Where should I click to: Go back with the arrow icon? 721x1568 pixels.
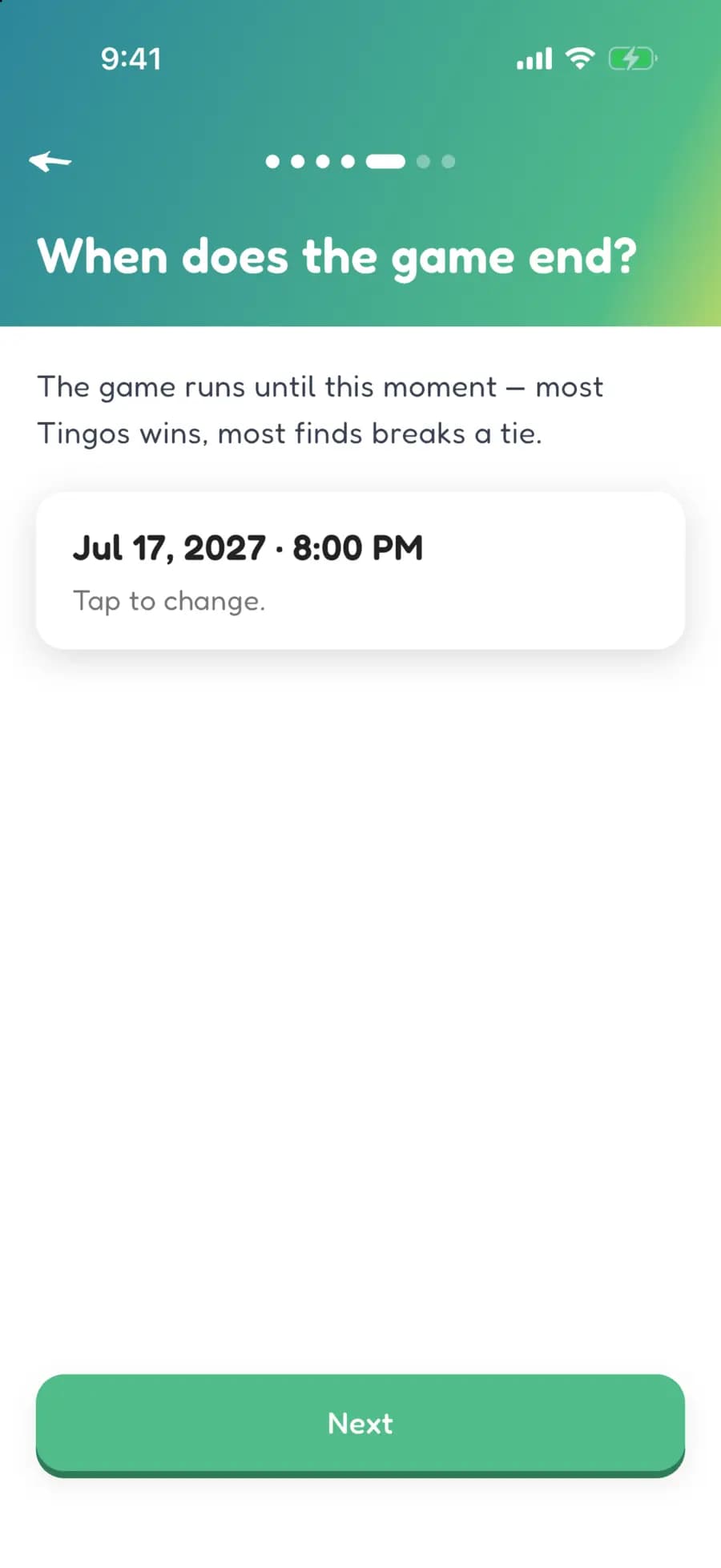point(50,161)
